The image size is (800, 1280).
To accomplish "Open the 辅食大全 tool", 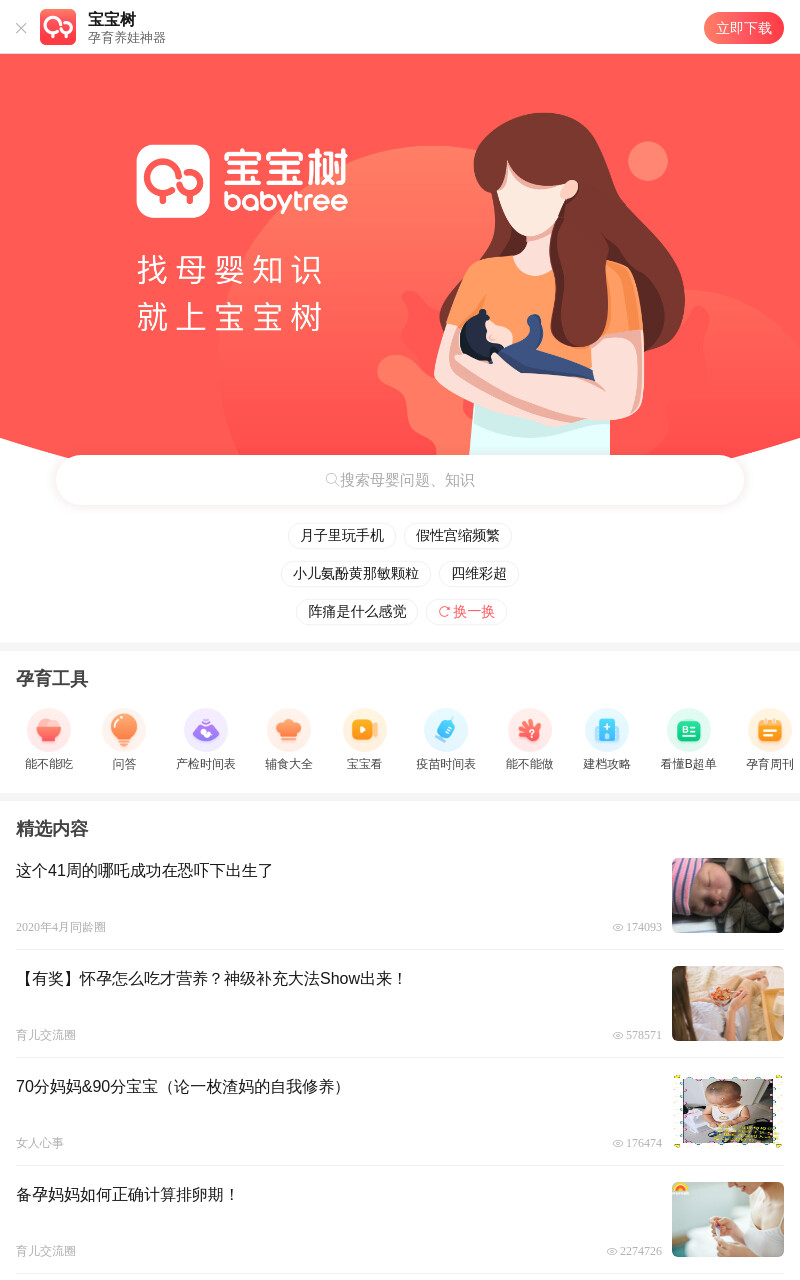I will point(289,741).
